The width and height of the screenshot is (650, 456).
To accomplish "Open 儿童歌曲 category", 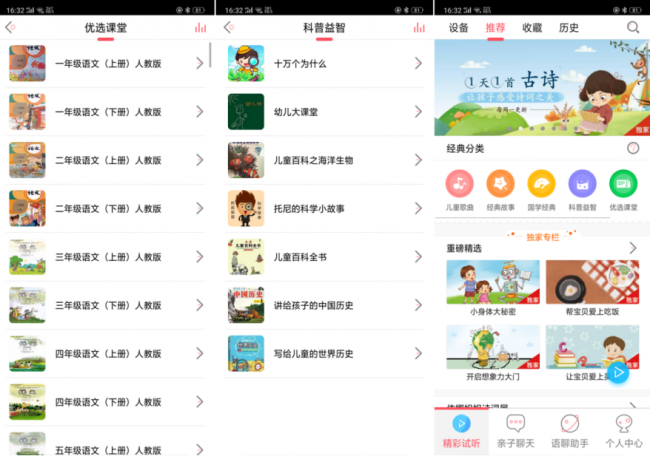I will [460, 185].
